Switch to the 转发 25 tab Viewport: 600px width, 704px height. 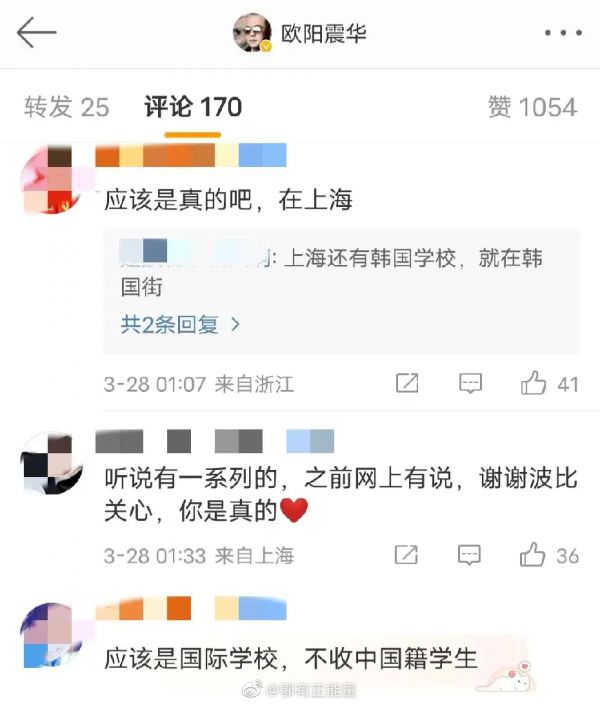coord(67,106)
